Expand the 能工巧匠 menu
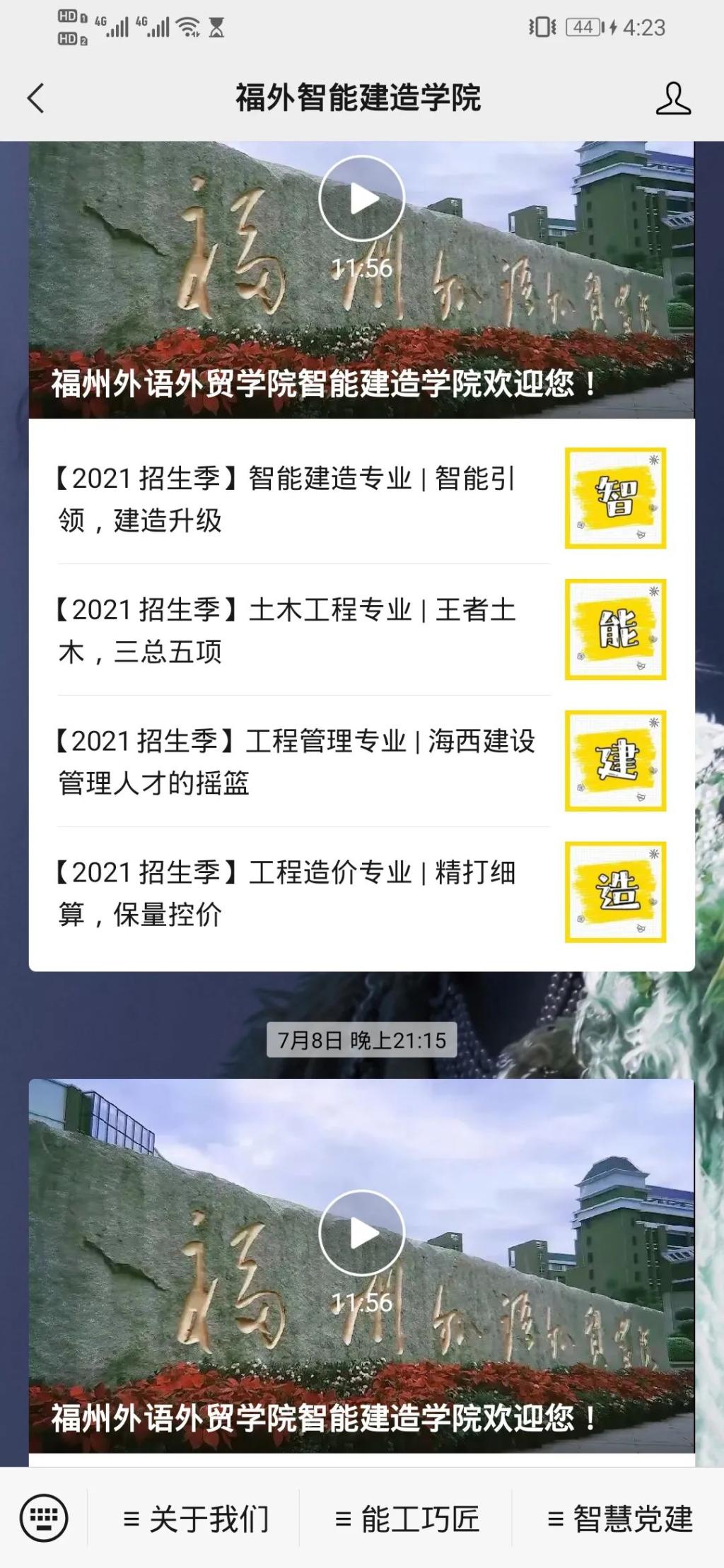724x1568 pixels. point(407,1519)
